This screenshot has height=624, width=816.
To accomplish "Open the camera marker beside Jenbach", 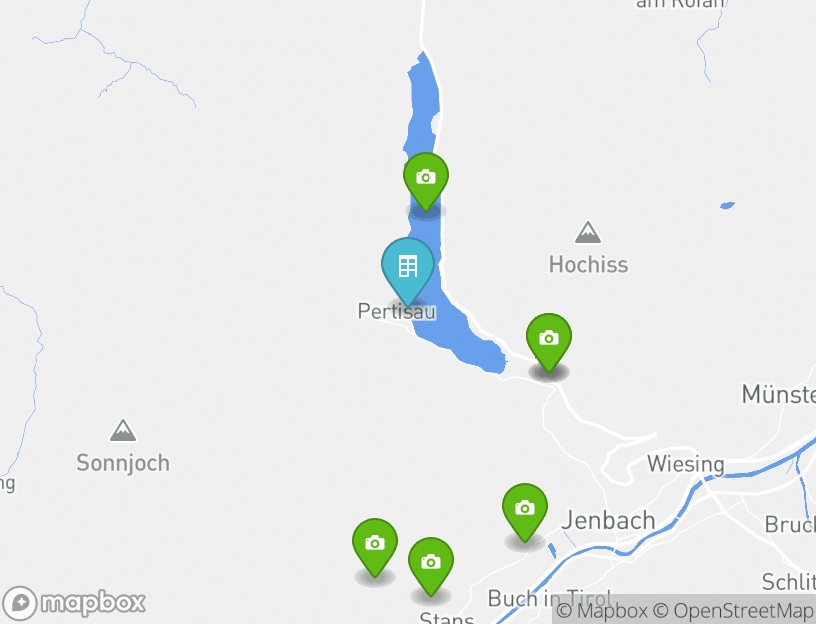I will [524, 509].
